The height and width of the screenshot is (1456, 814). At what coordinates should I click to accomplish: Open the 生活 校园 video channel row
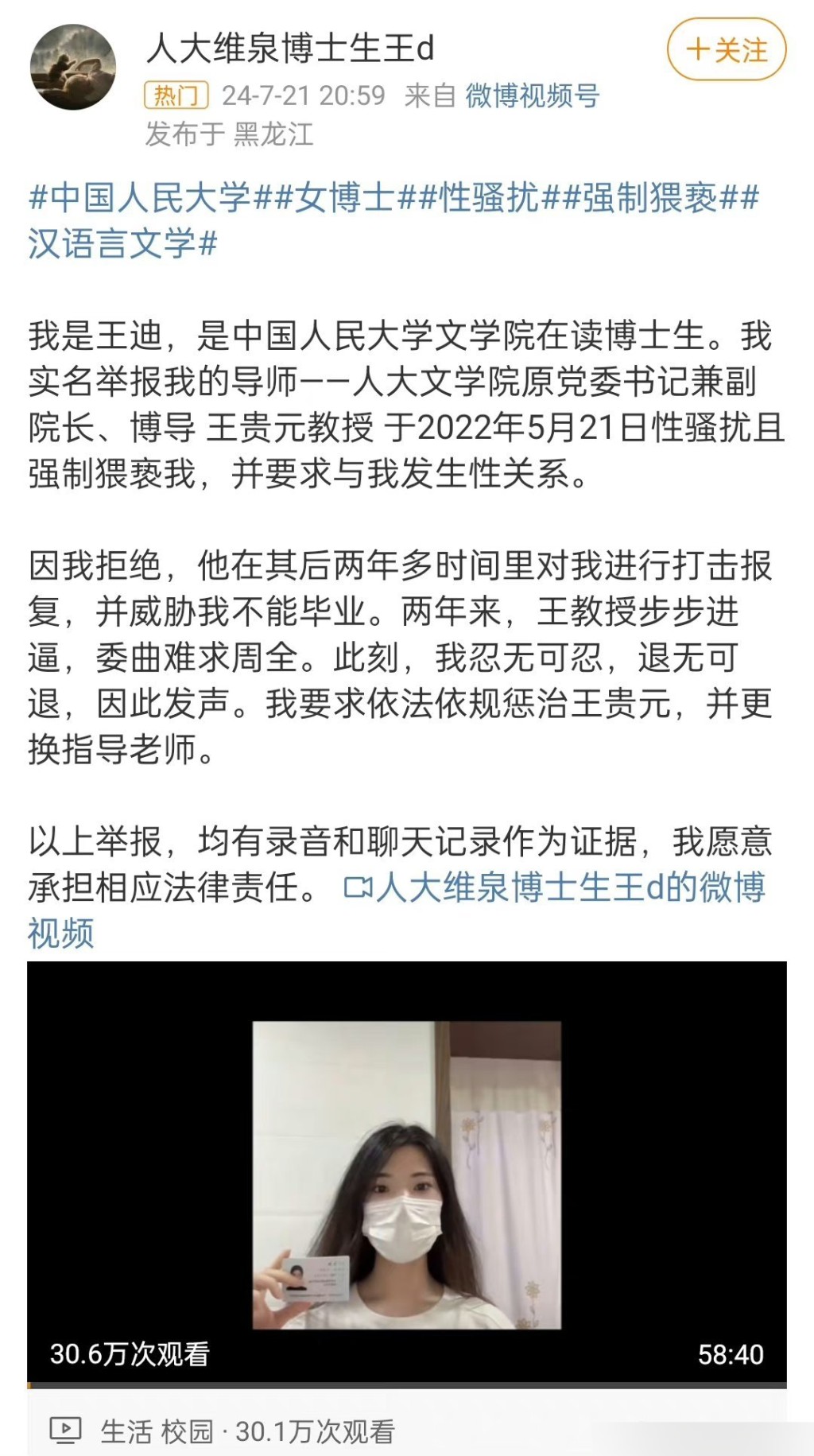pos(223,1431)
